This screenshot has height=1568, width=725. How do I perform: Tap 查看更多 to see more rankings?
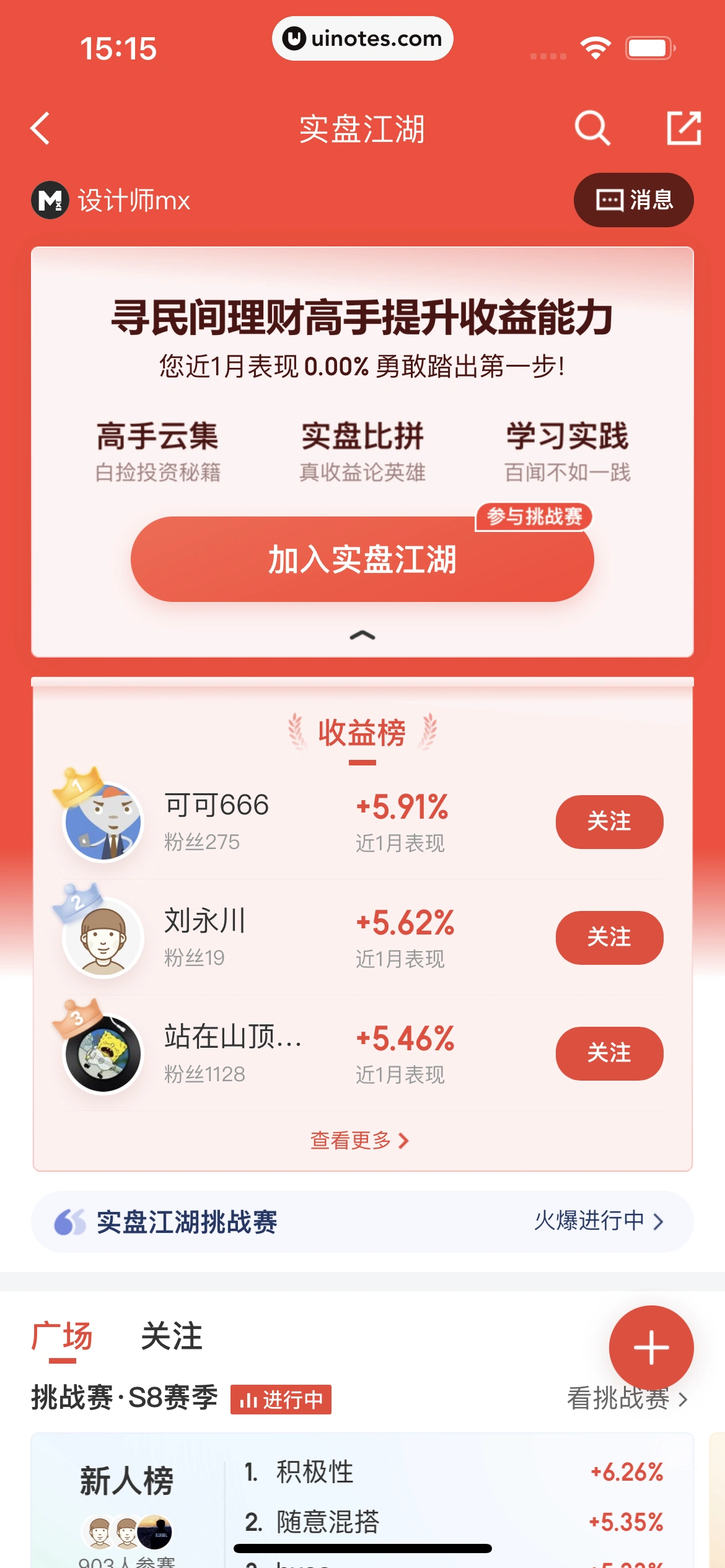(x=359, y=1140)
